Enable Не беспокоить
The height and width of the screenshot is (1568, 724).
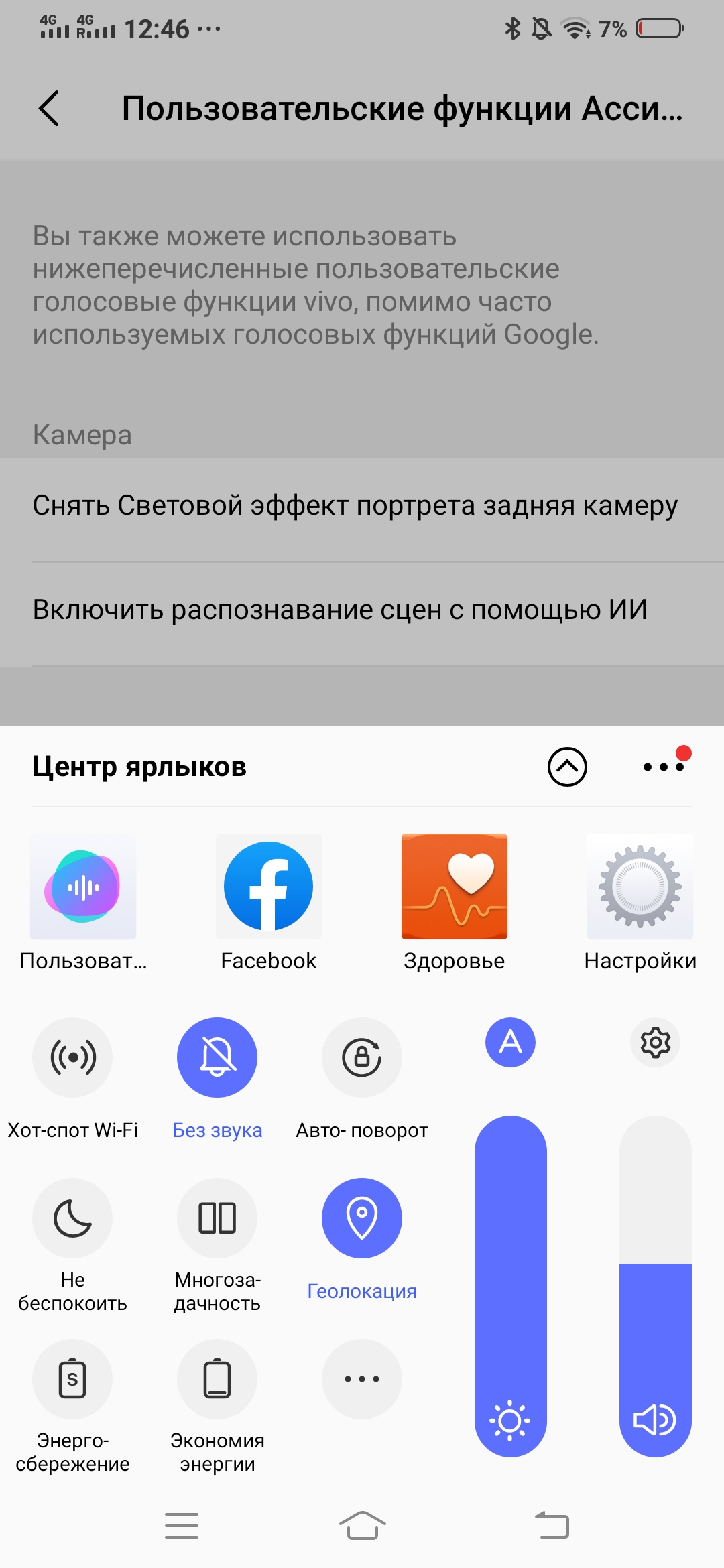(72, 1218)
